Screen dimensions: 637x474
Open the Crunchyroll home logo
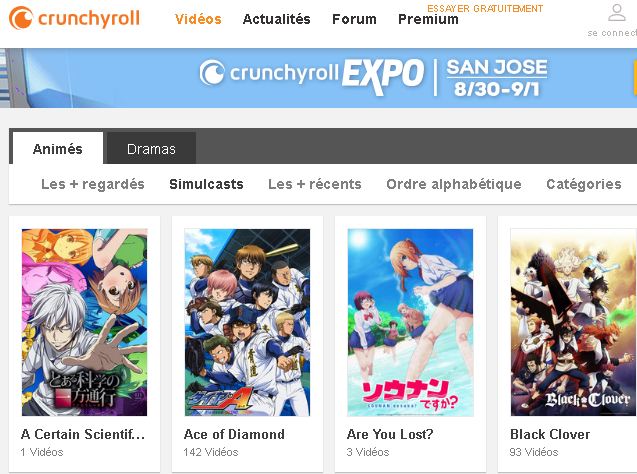click(74, 18)
